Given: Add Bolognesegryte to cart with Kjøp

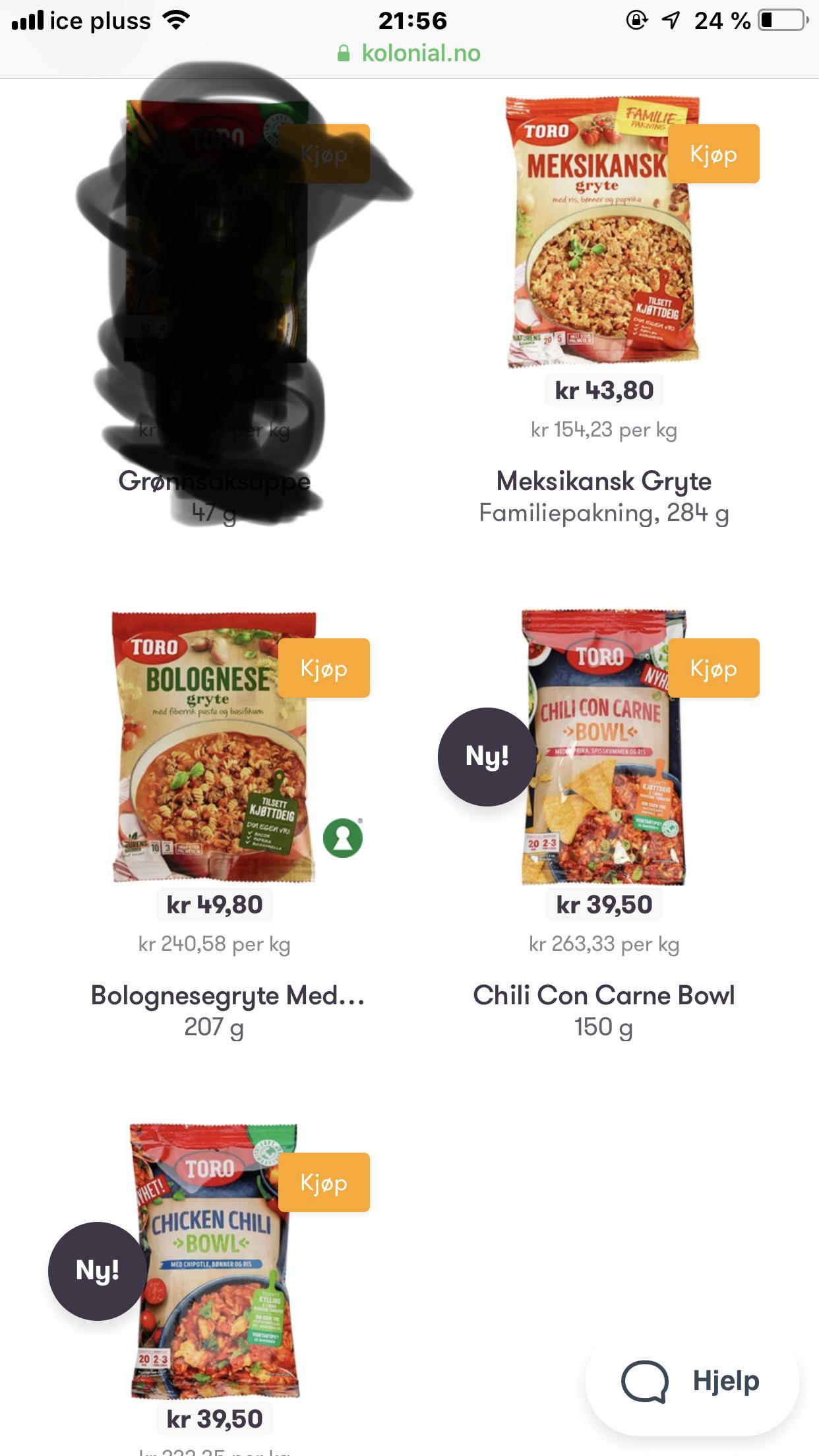Looking at the screenshot, I should (324, 668).
